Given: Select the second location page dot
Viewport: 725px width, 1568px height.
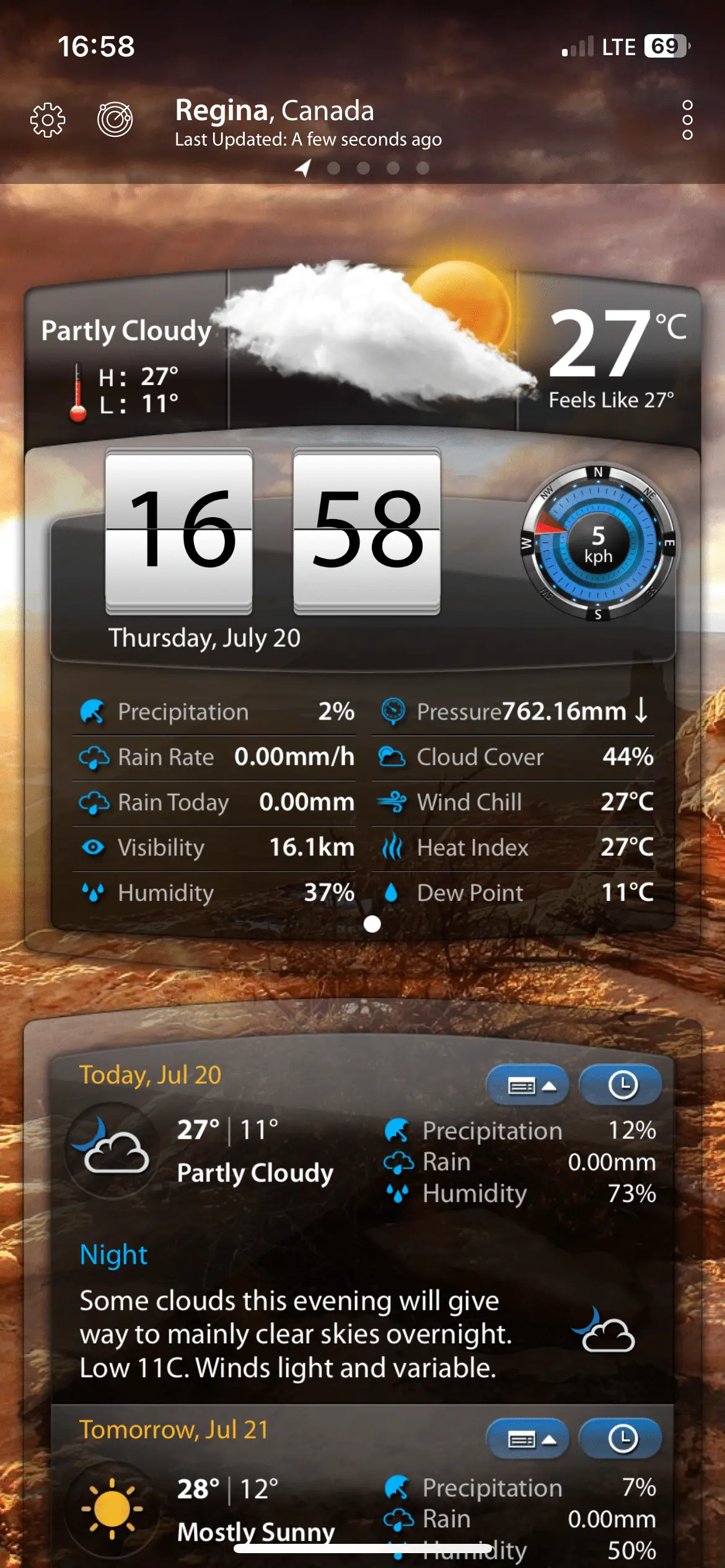Looking at the screenshot, I should pos(333,168).
